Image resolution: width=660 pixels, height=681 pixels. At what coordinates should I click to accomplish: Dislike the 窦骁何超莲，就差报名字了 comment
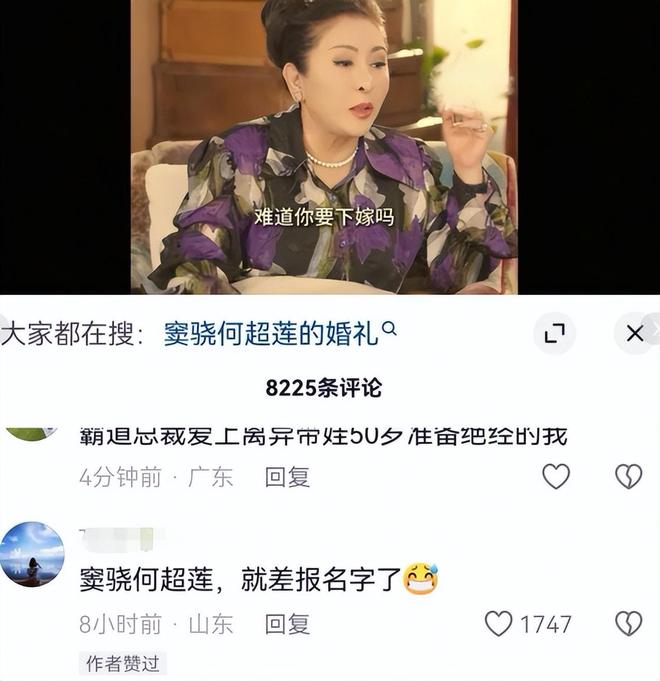click(x=628, y=624)
